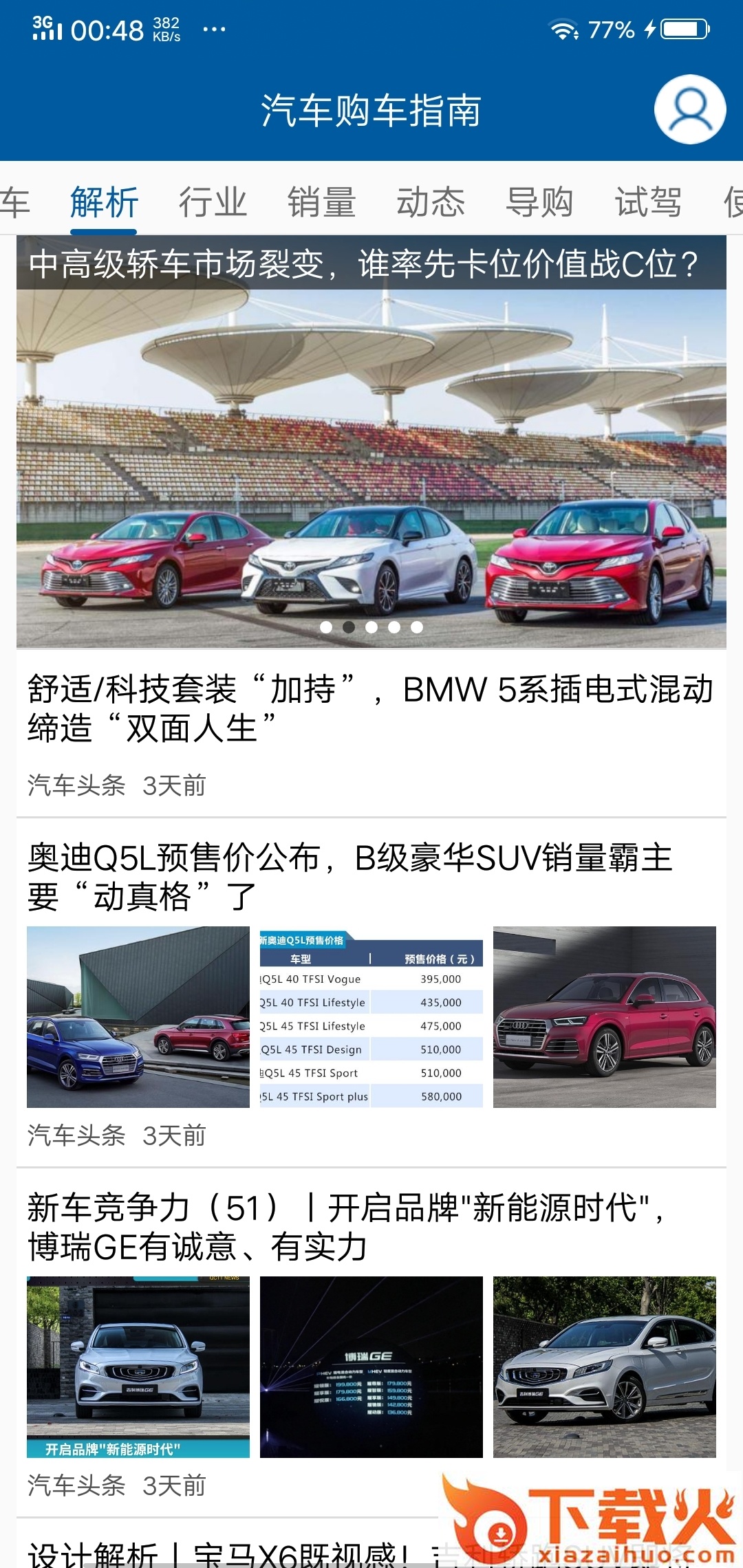The height and width of the screenshot is (1568, 743).
Task: View the 博瑞GE 新车竞争力 article
Action: pos(344,1228)
